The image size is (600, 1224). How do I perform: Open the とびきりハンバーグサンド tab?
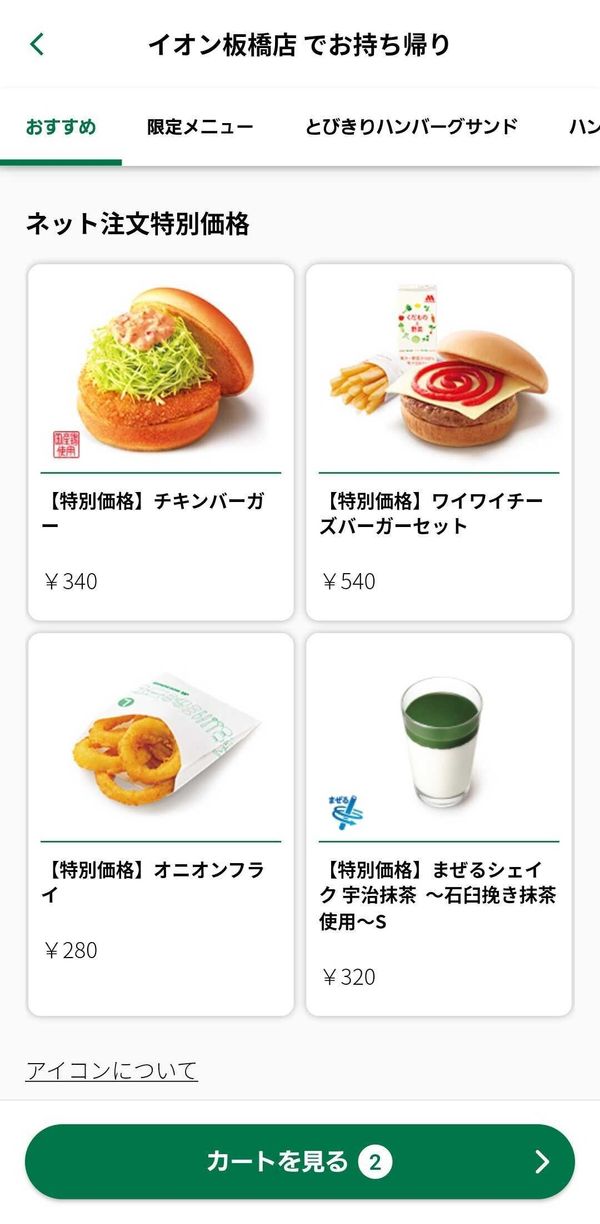[x=411, y=127]
